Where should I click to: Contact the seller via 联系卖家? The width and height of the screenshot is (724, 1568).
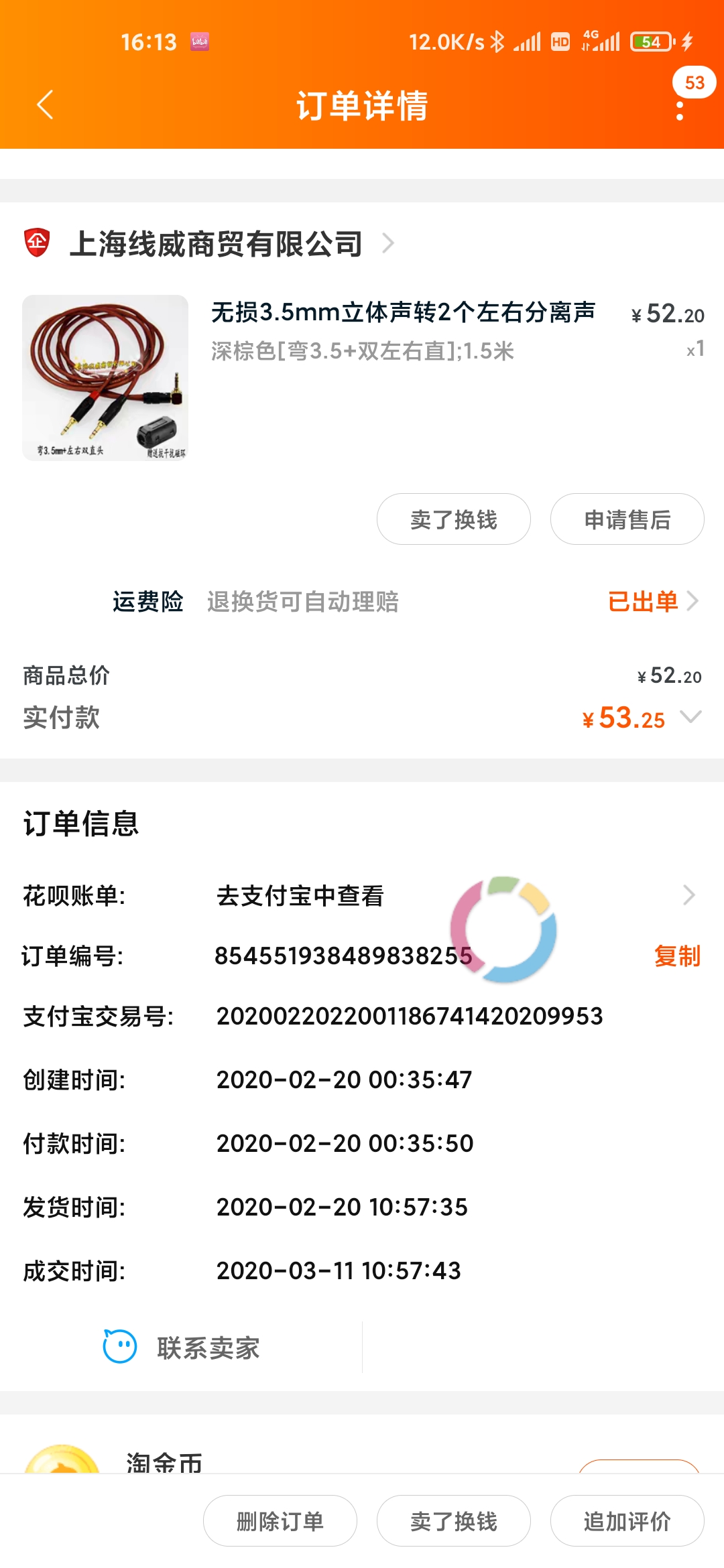pos(182,1348)
